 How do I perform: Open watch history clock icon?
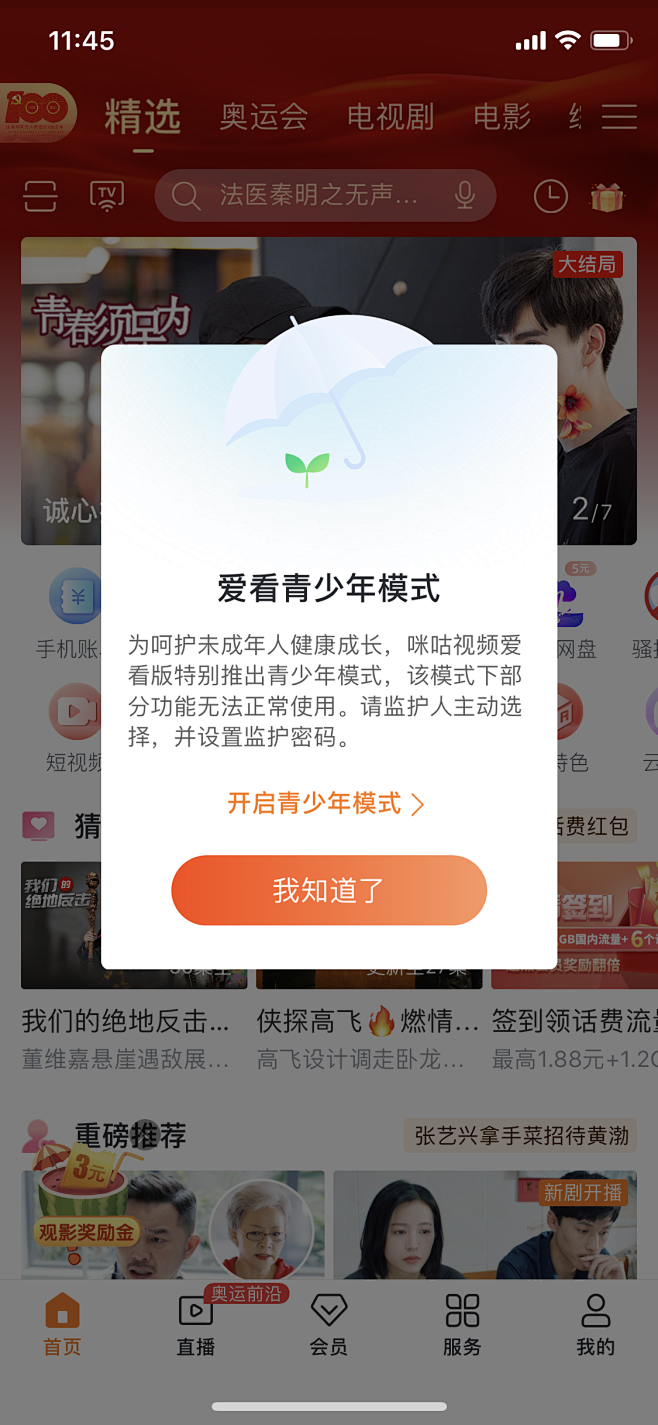point(550,196)
